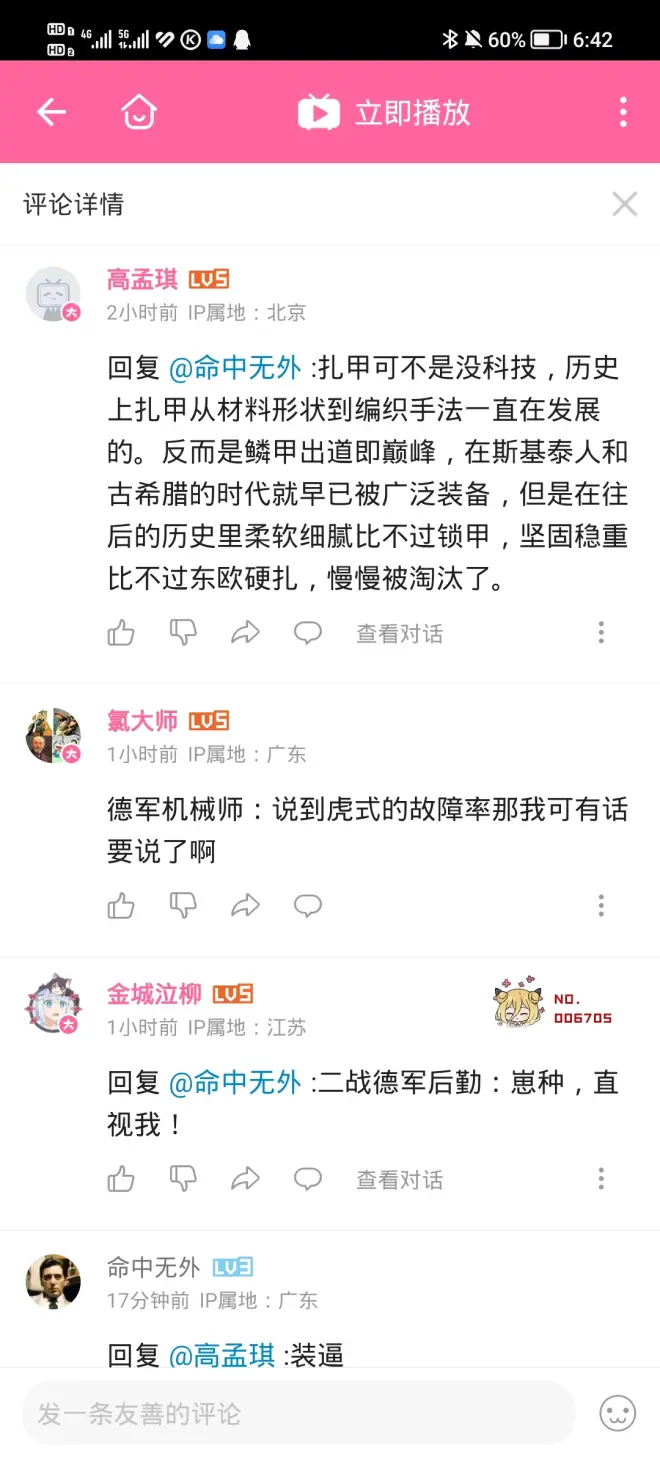Like 氯大师's comment

pos(121,906)
